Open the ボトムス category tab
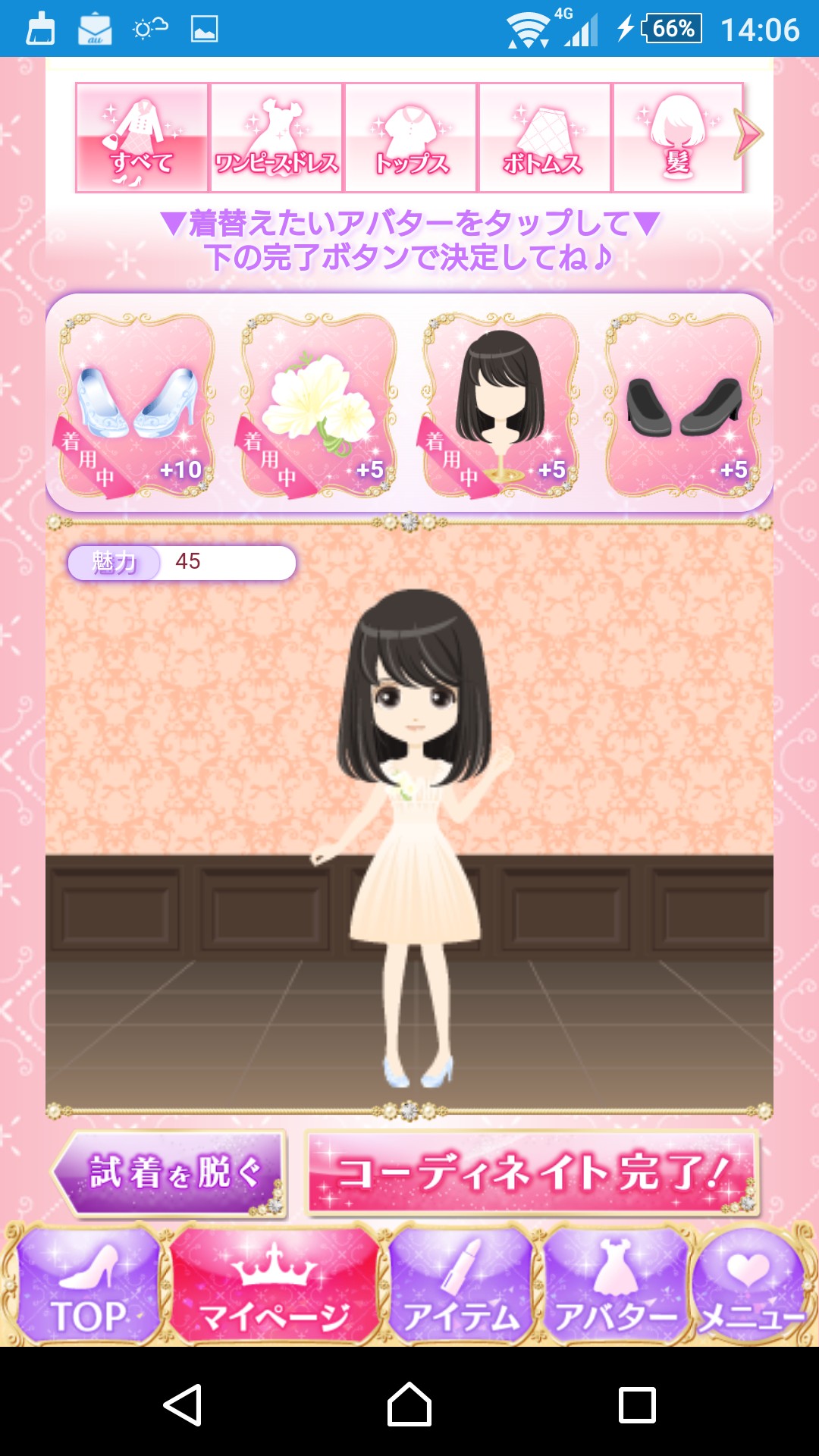 544,138
